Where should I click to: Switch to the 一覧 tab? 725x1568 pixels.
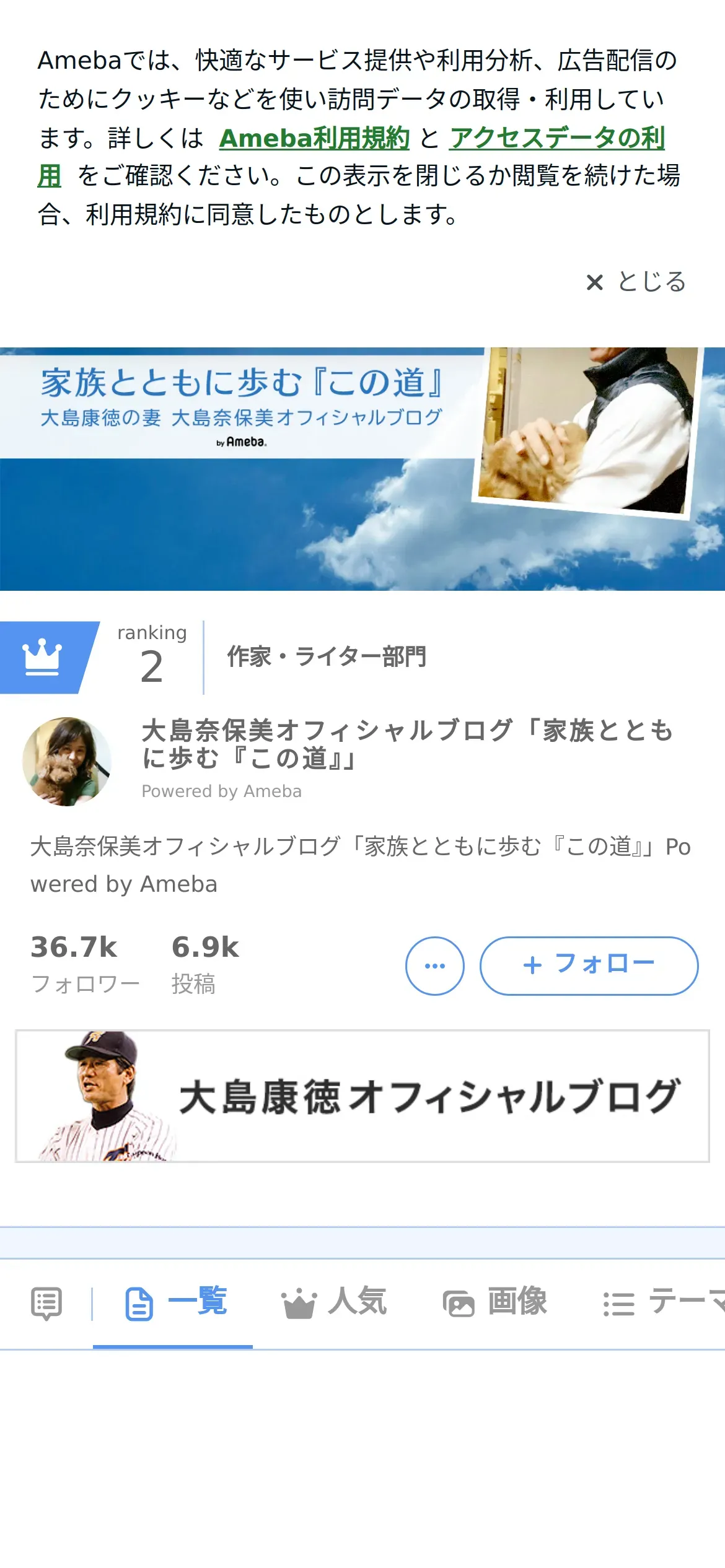[x=176, y=1303]
